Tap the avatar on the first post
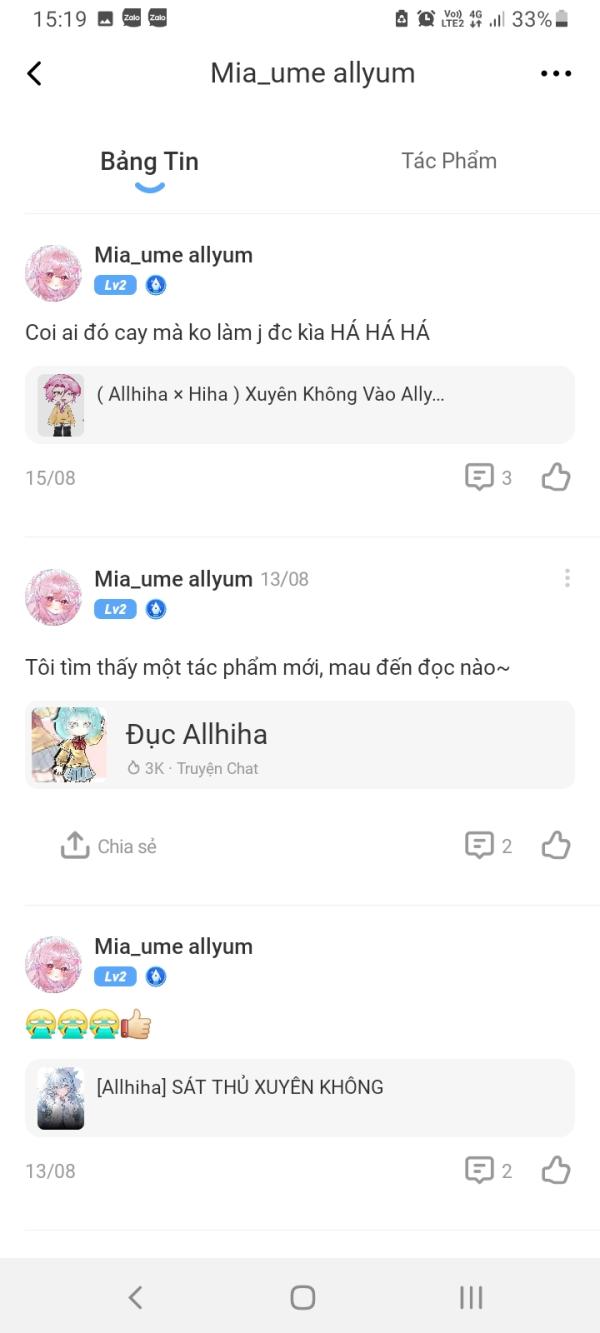 [53, 272]
